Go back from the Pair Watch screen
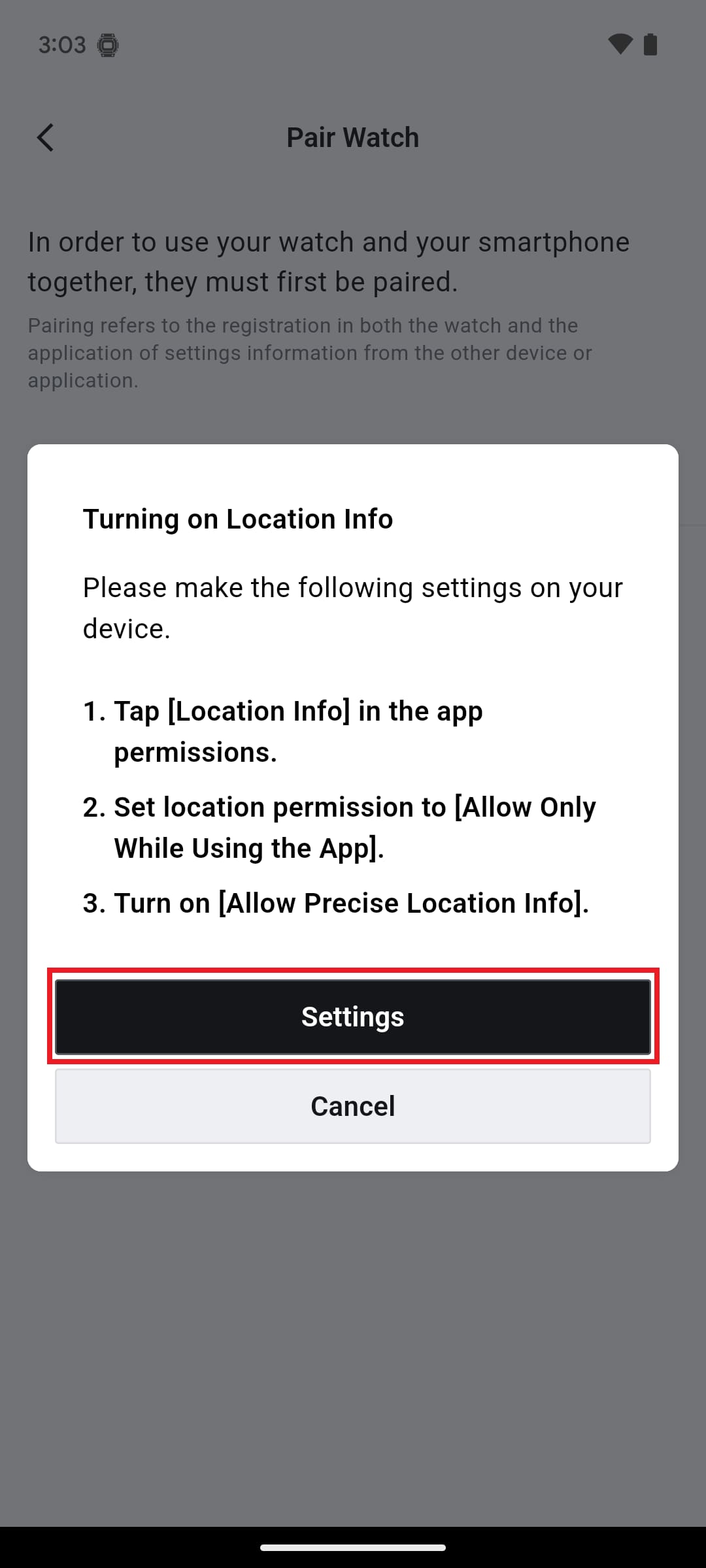Screen dimensions: 706x1568 46,138
